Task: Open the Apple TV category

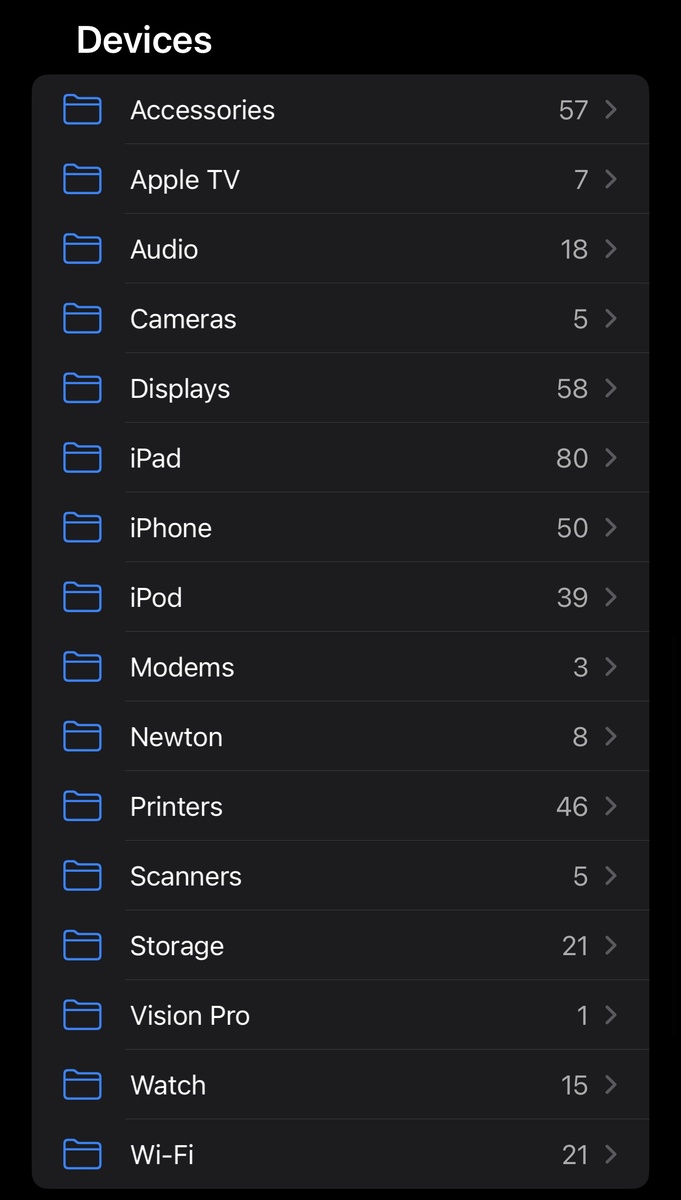Action: click(x=340, y=179)
